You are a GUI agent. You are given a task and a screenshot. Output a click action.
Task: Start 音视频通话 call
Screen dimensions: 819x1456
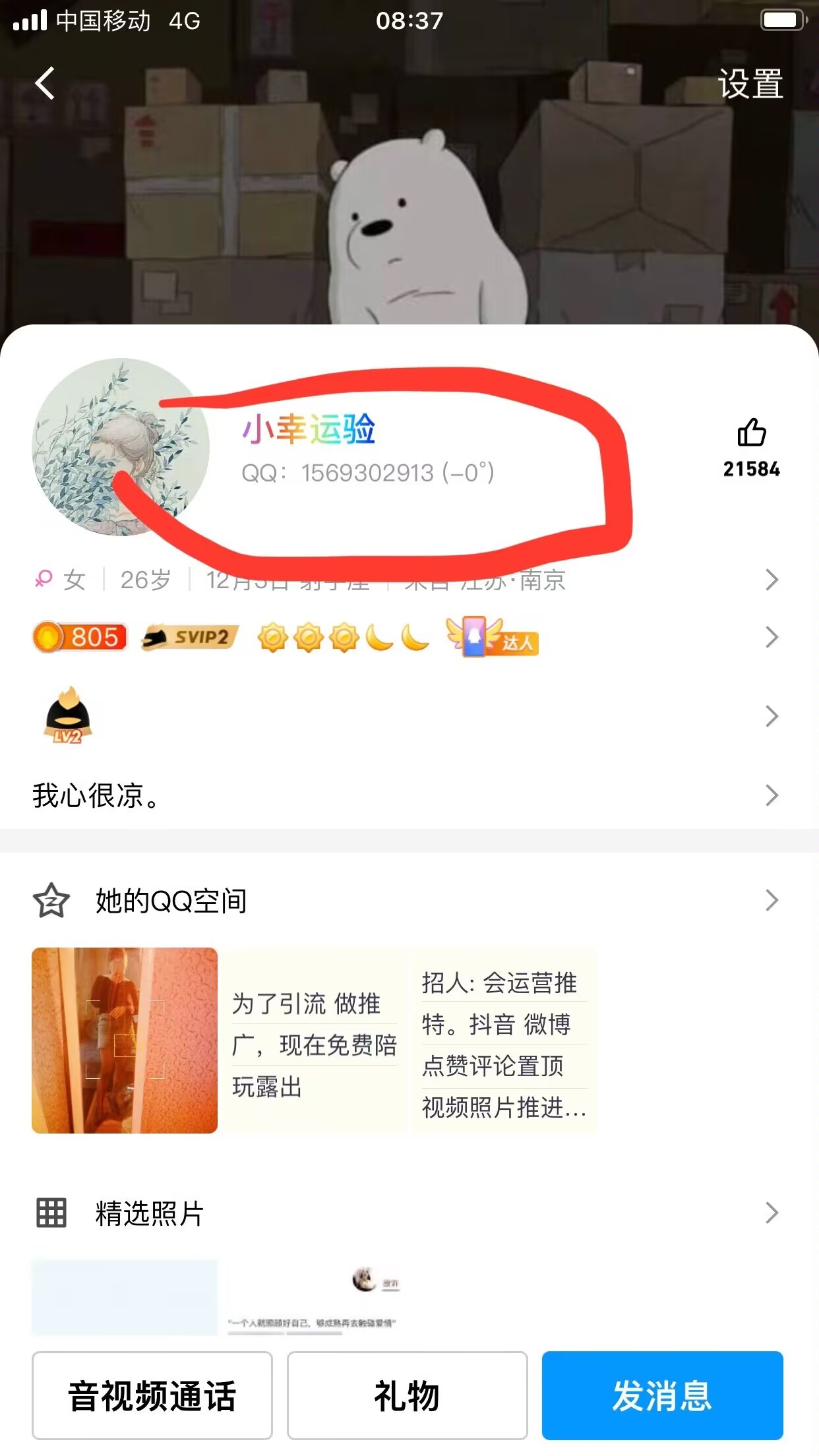pos(152,1395)
